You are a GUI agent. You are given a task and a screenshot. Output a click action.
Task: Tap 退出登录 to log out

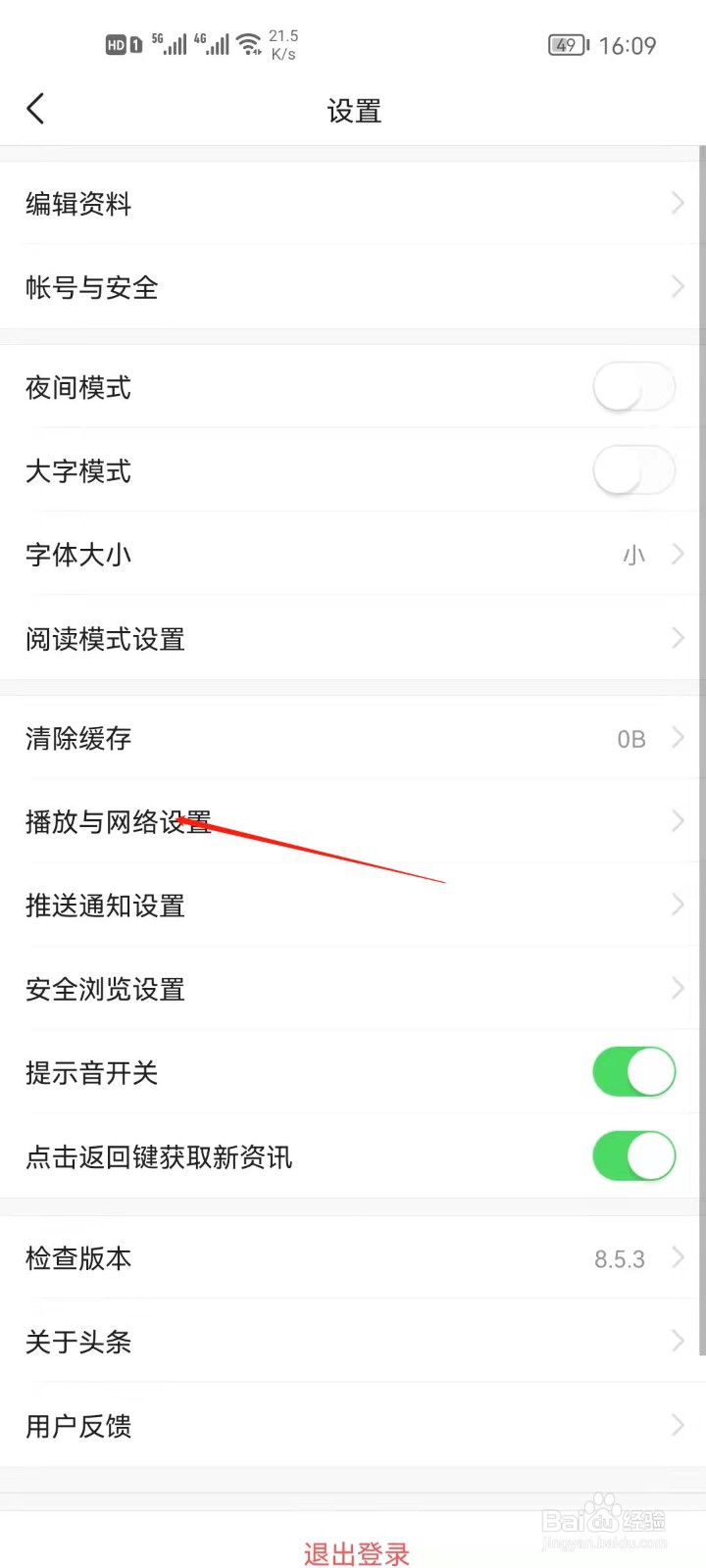pos(357,1553)
